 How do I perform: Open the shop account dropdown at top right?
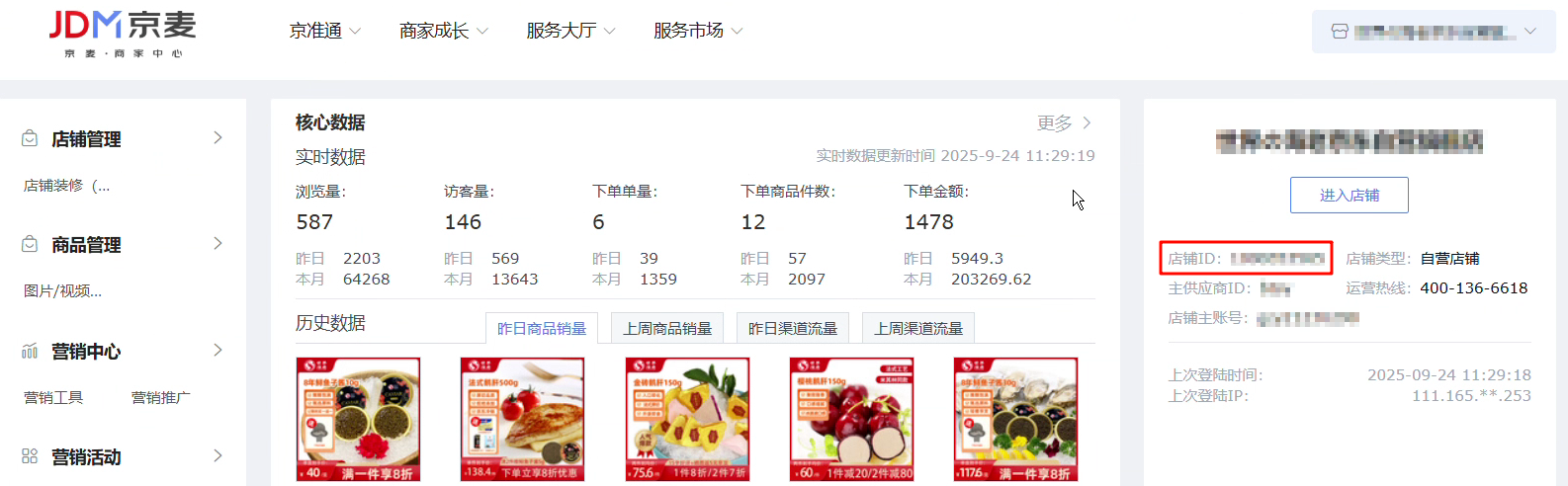click(x=1434, y=32)
